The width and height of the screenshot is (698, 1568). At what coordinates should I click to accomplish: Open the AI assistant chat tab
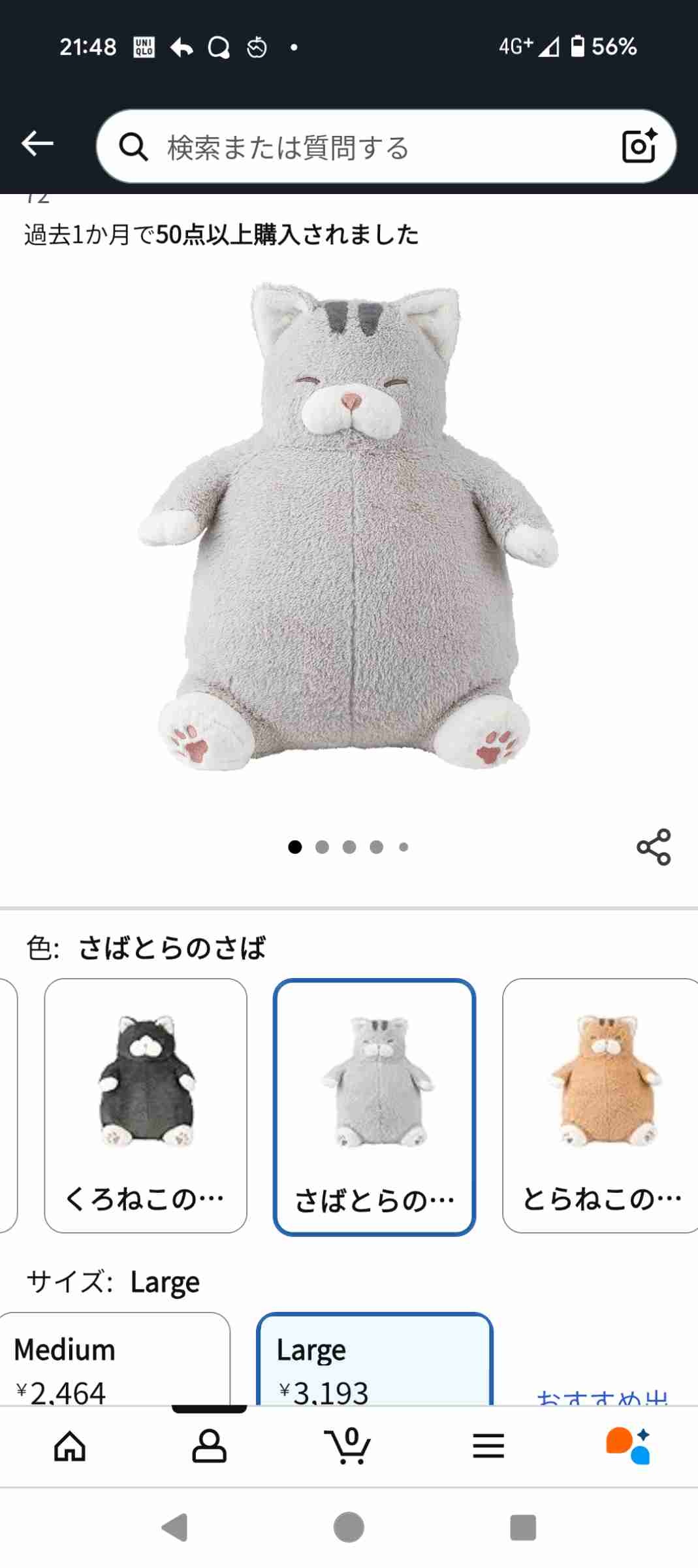click(x=627, y=1446)
